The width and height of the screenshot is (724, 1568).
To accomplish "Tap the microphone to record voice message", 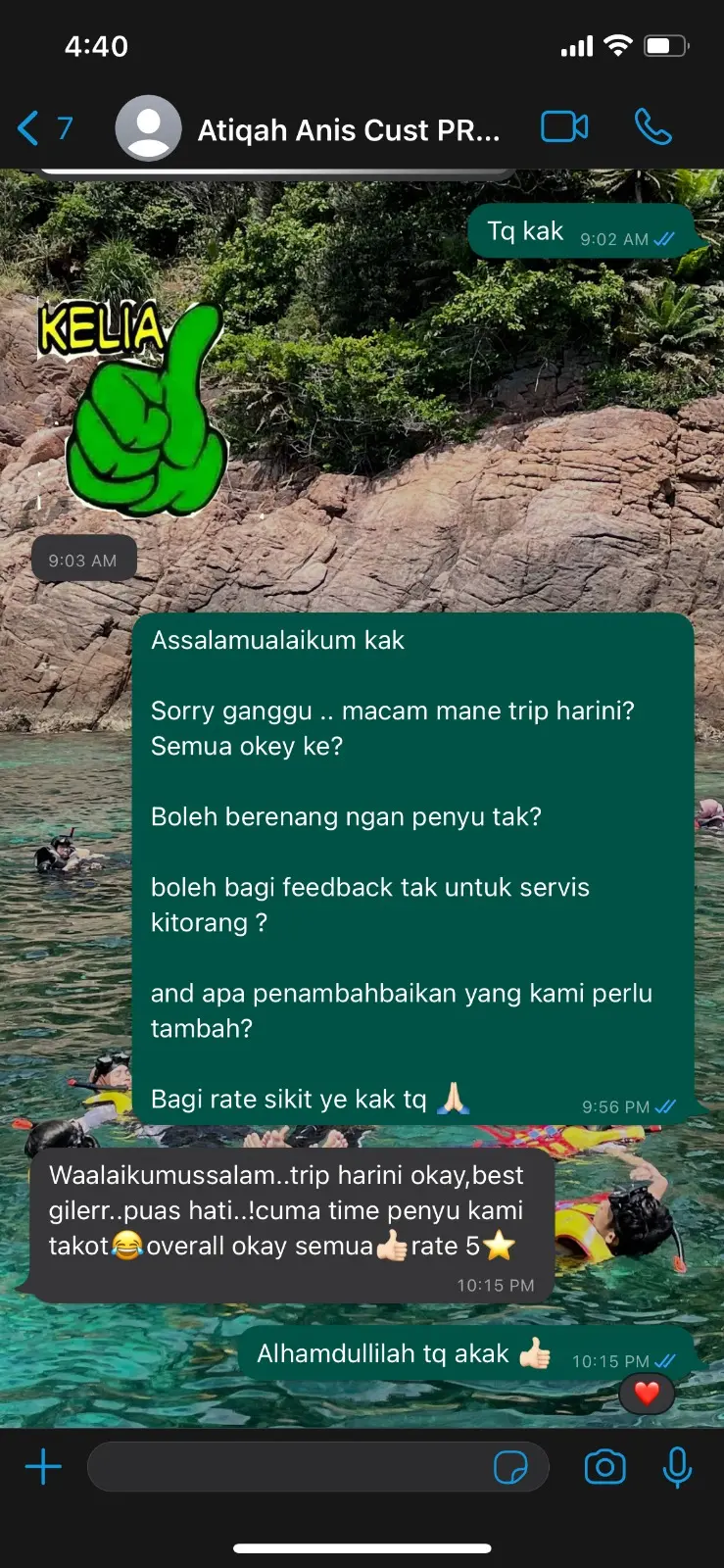I will click(677, 1467).
